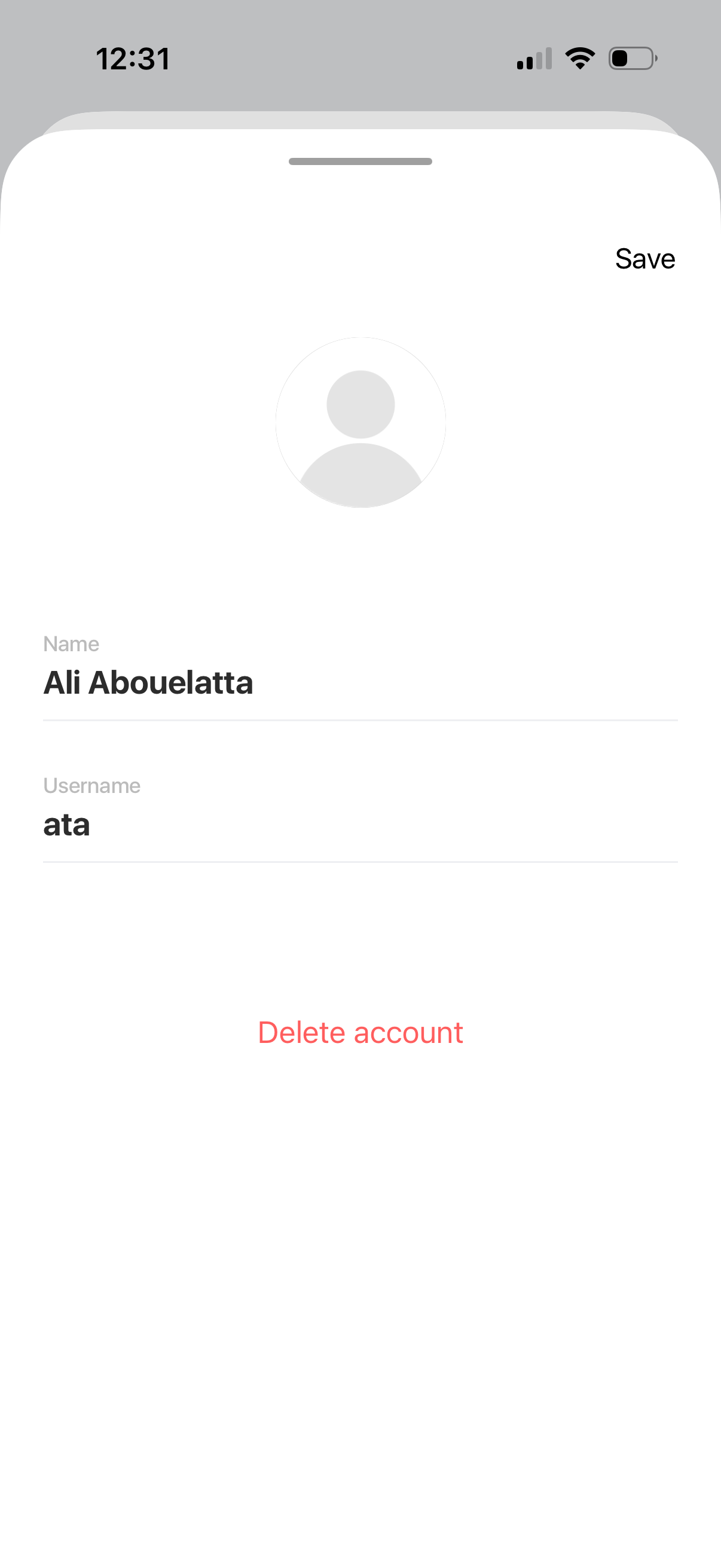Save the profile changes
721x1568 pixels.
click(x=644, y=259)
